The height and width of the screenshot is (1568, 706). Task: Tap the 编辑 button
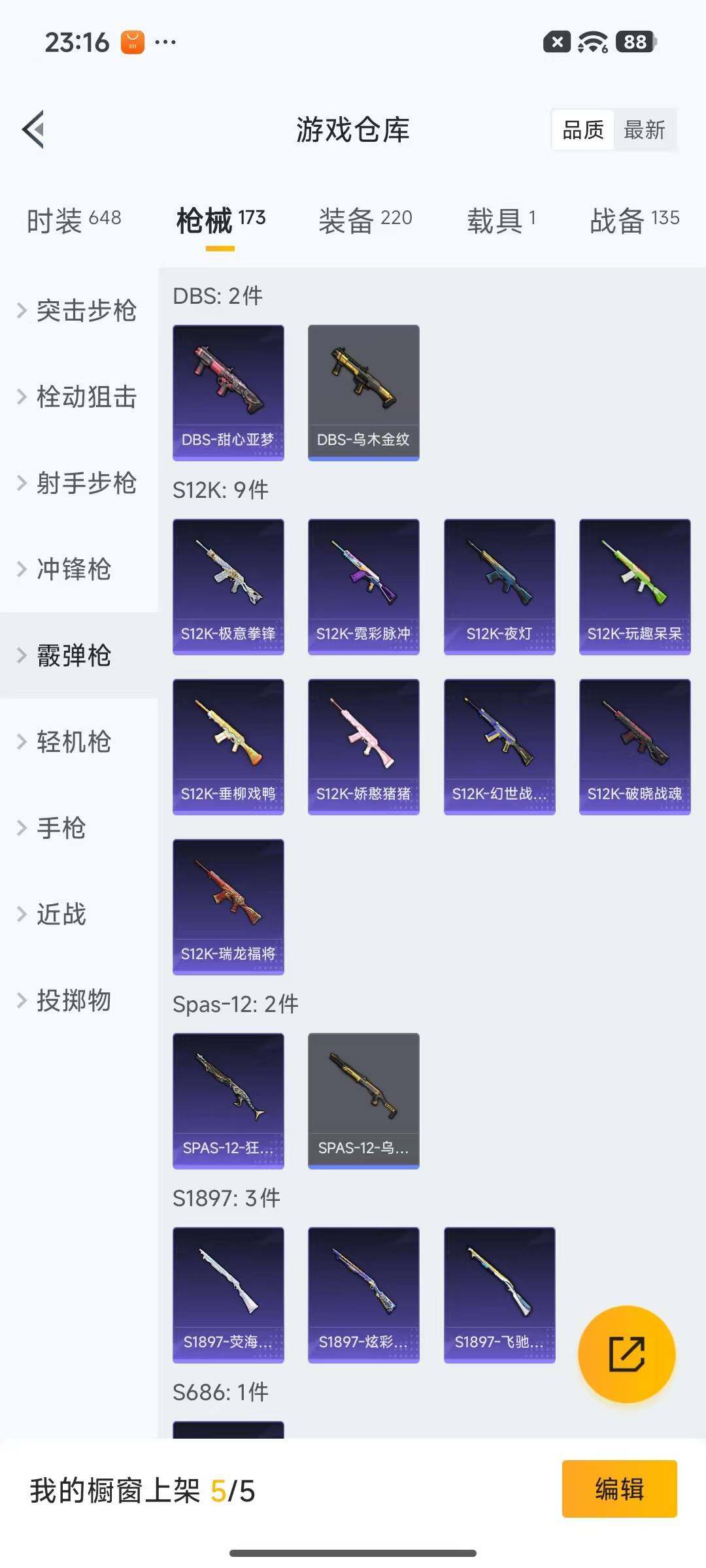(619, 1489)
